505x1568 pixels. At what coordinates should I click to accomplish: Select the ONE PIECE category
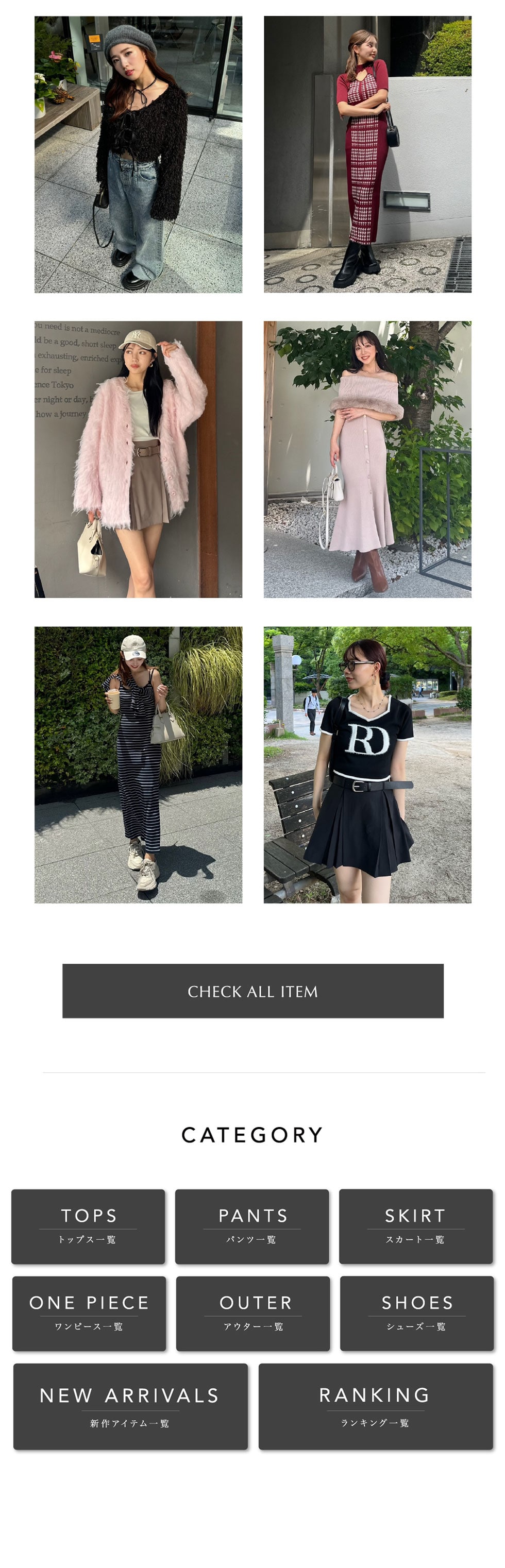[x=89, y=1314]
